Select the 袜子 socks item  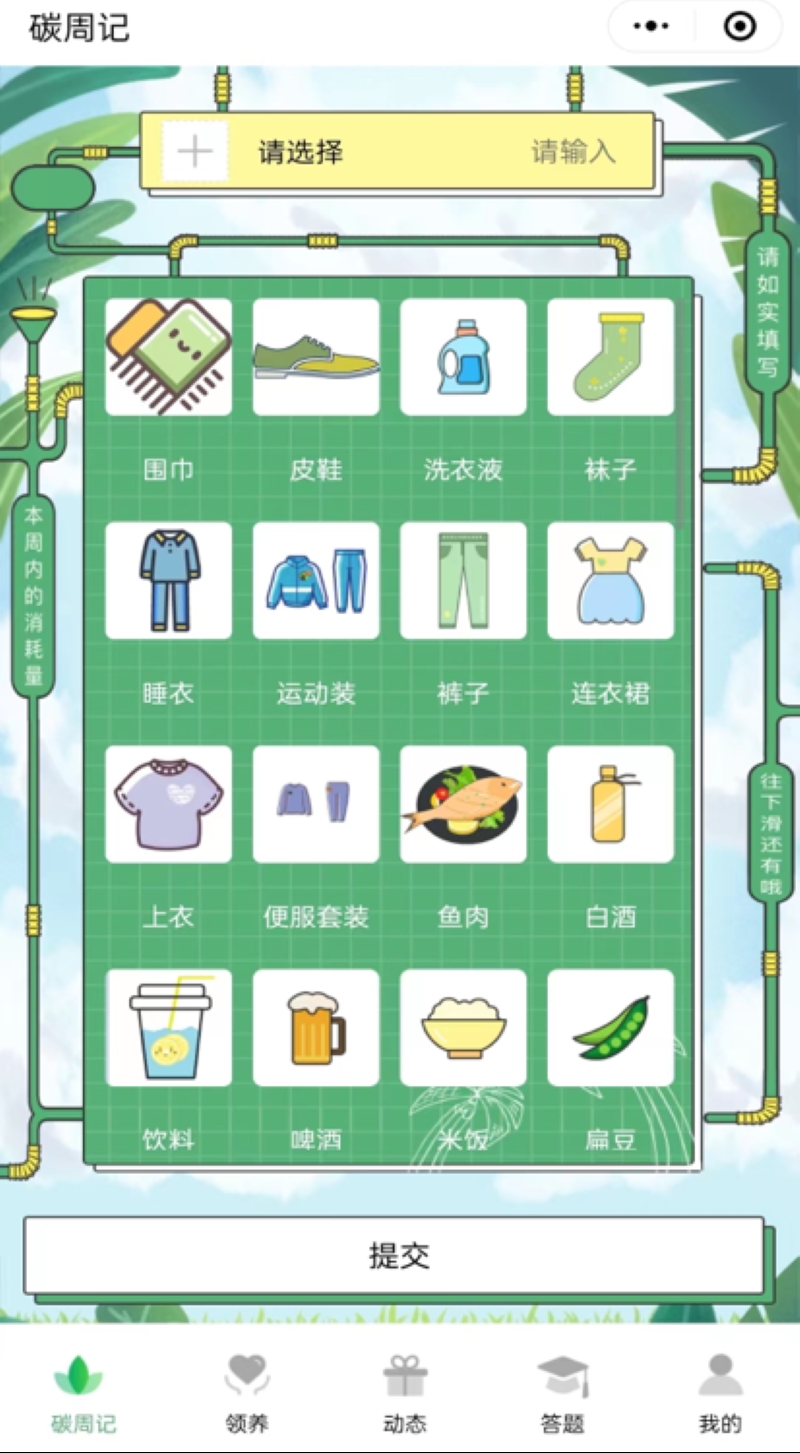pyautogui.click(x=610, y=357)
